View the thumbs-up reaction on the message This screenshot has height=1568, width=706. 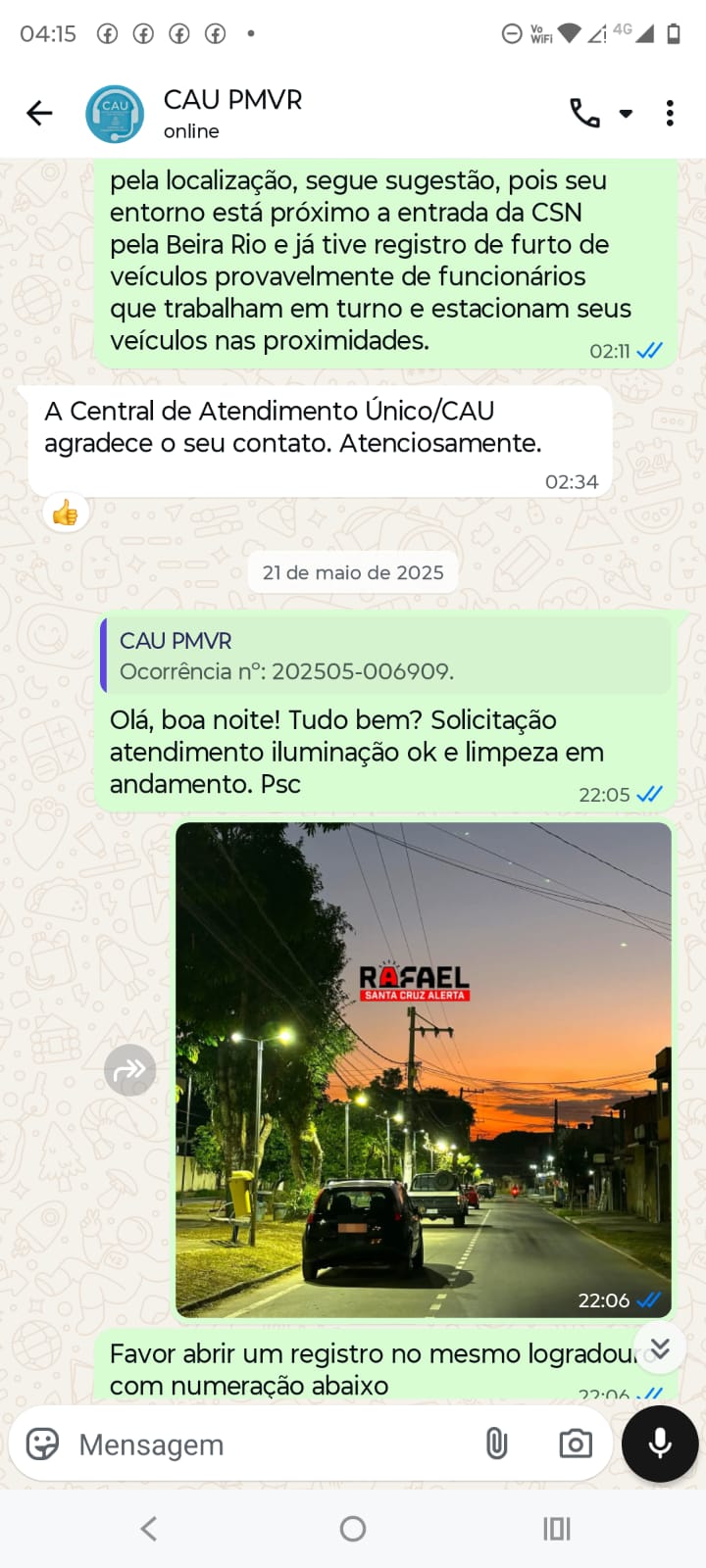point(66,513)
